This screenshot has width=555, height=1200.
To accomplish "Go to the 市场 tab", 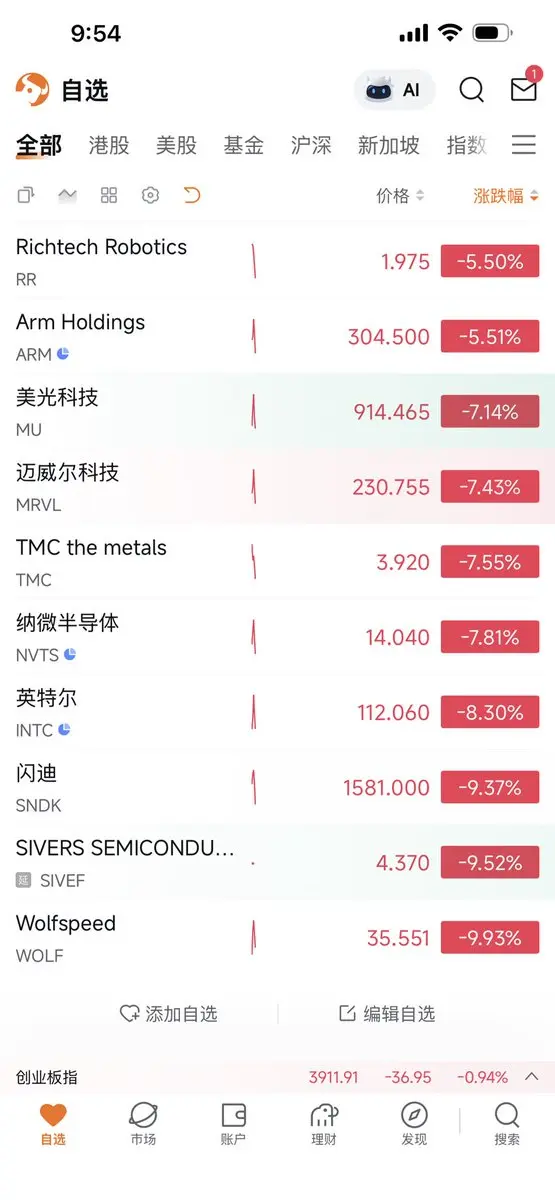I will point(143,1123).
